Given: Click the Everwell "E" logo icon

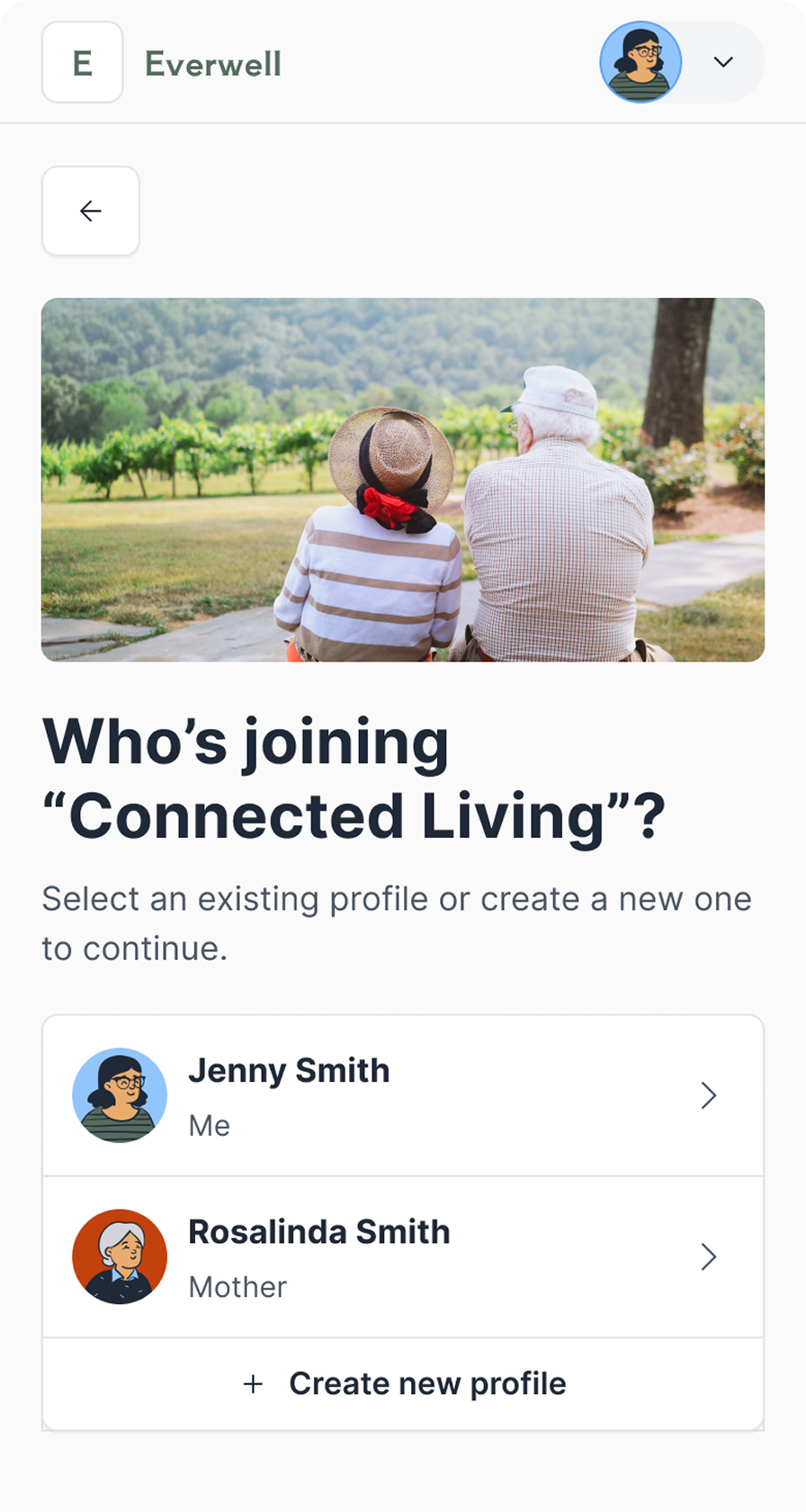Looking at the screenshot, I should (82, 61).
